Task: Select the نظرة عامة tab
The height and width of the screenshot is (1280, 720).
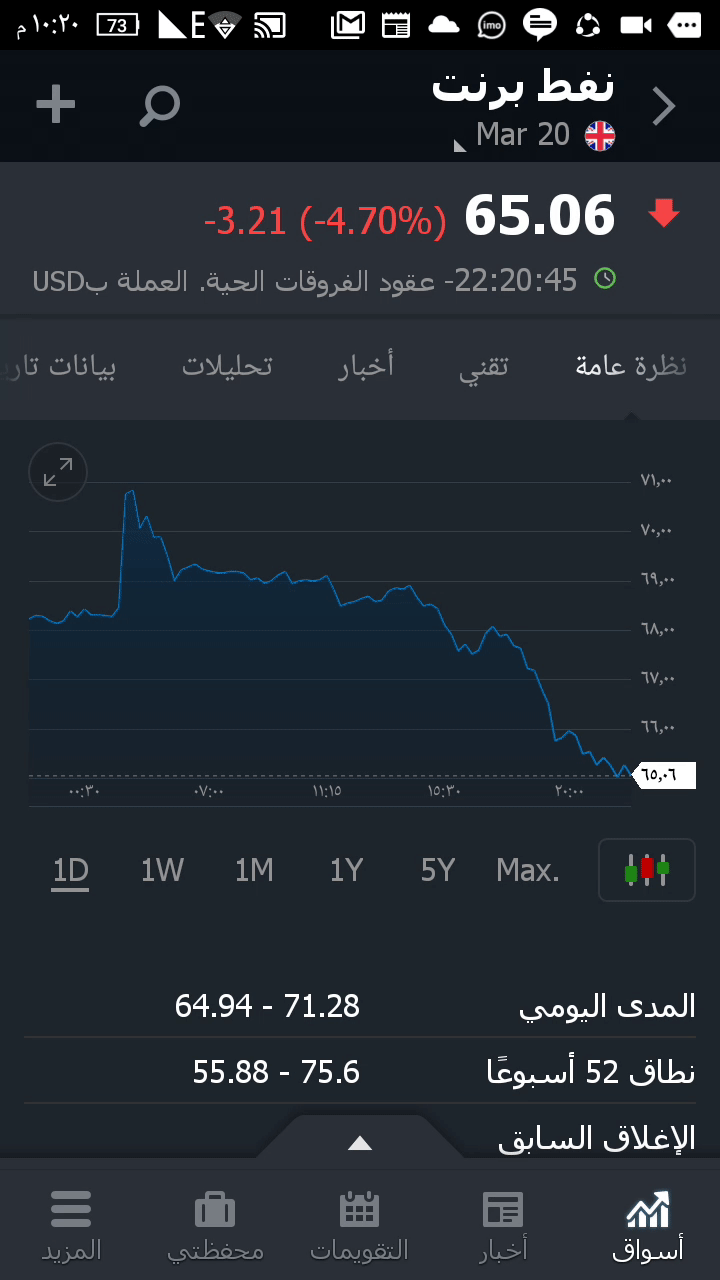Action: coord(631,366)
